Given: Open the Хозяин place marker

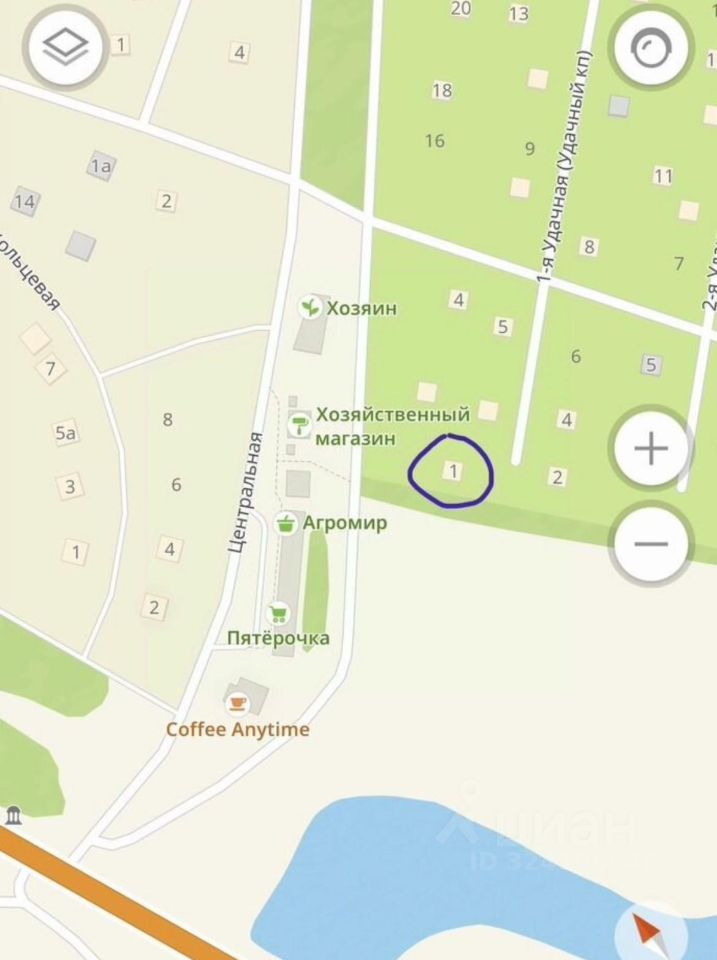Looking at the screenshot, I should [x=311, y=307].
